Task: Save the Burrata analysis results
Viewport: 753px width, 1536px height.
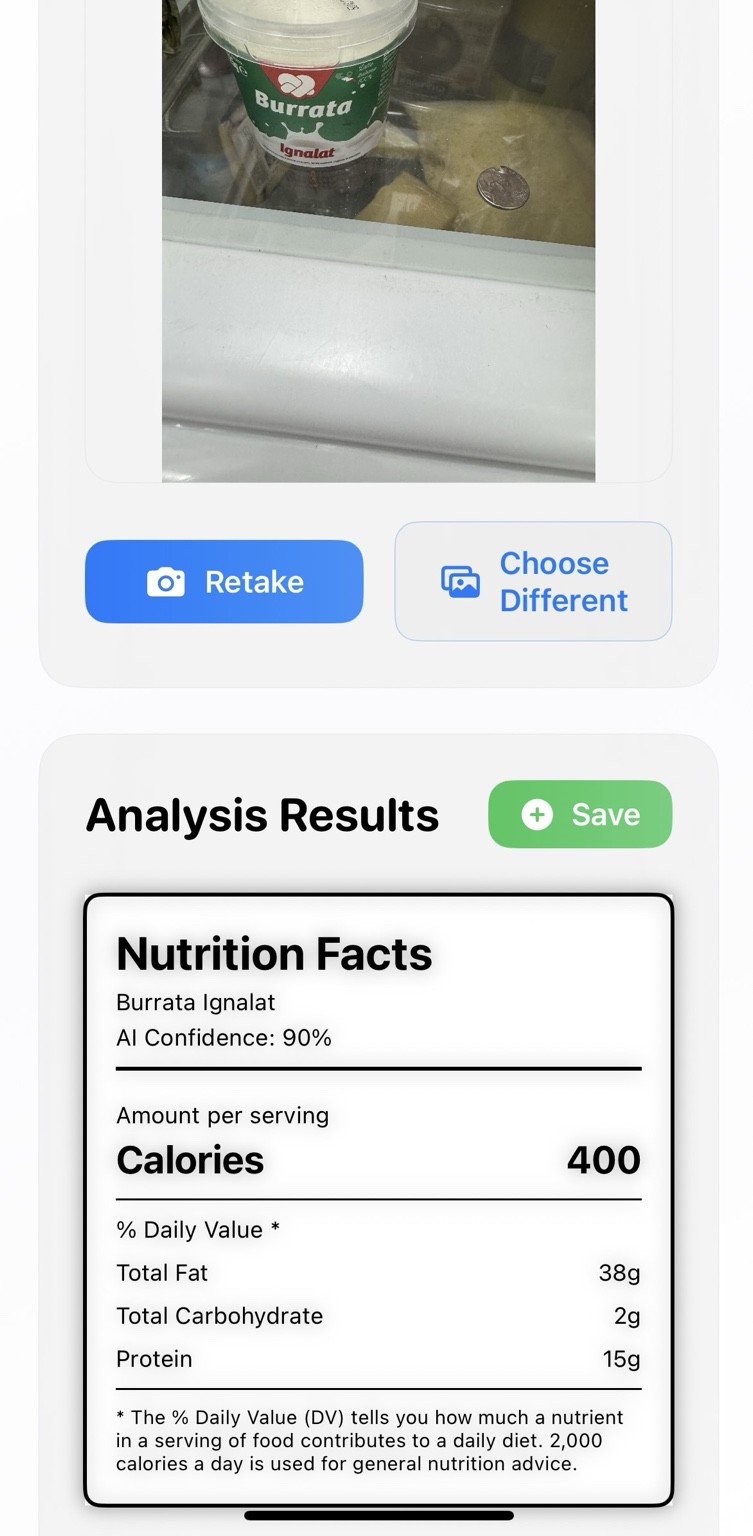Action: pyautogui.click(x=580, y=814)
